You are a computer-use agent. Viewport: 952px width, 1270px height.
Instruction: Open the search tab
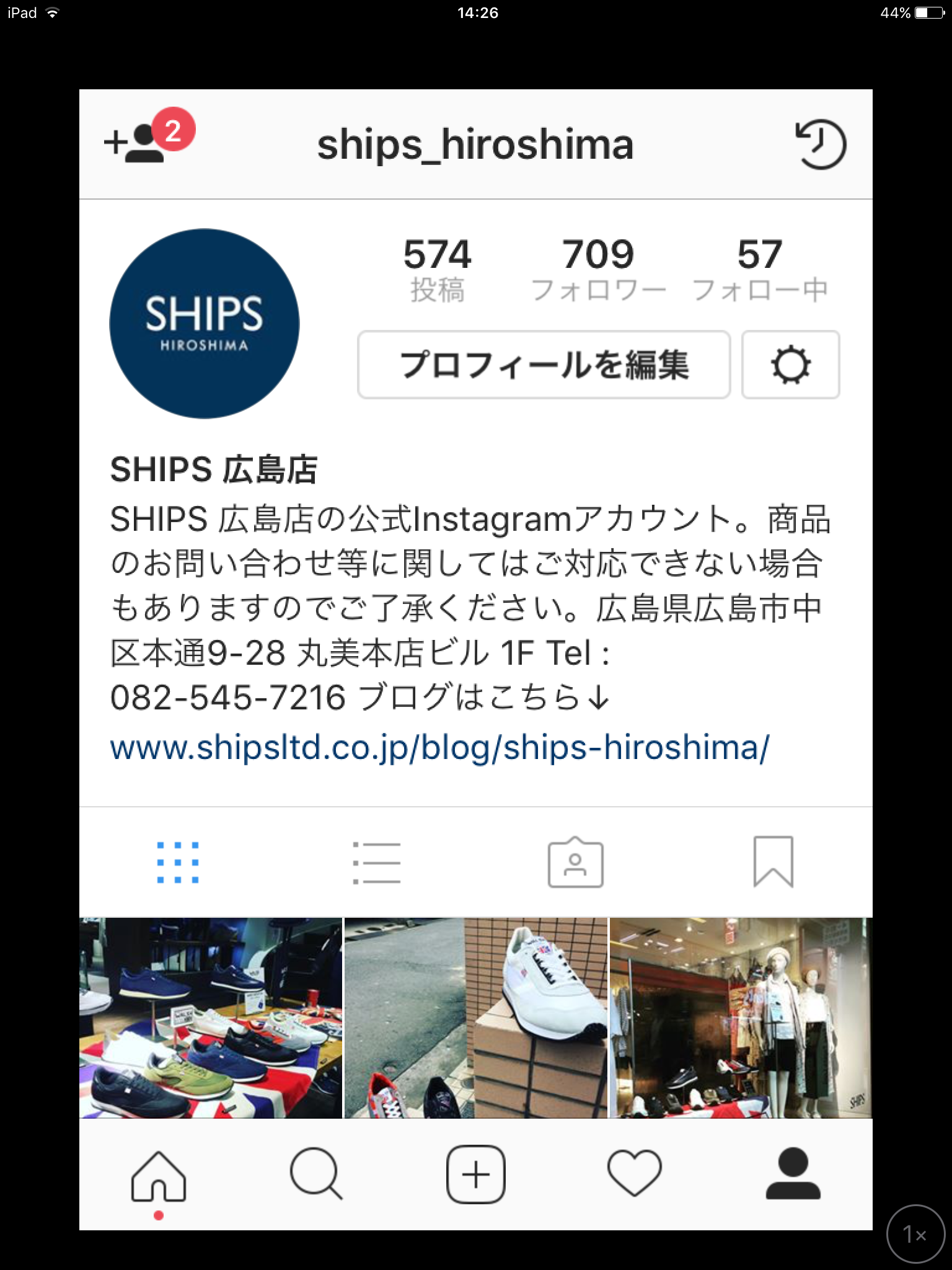tap(316, 1175)
